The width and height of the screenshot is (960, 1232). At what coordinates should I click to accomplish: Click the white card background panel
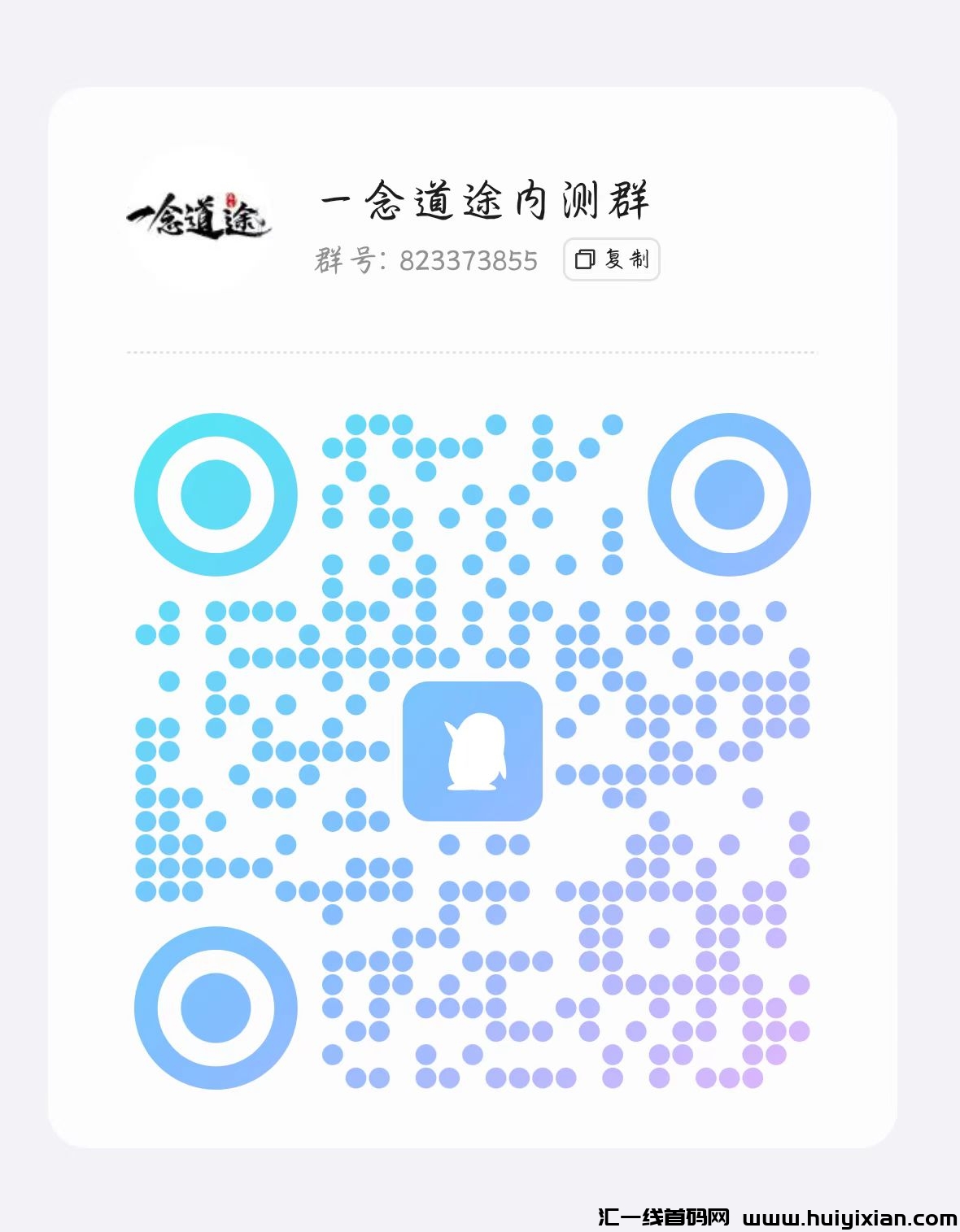(x=480, y=1122)
